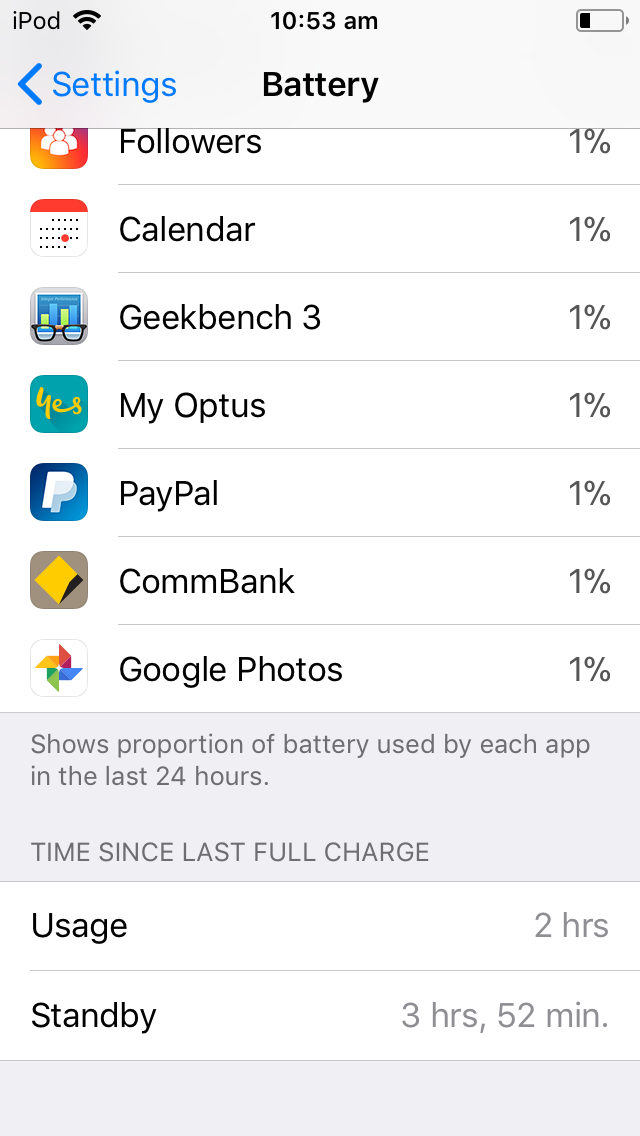
Task: Show usage details for Geekbench 3
Action: pos(320,317)
